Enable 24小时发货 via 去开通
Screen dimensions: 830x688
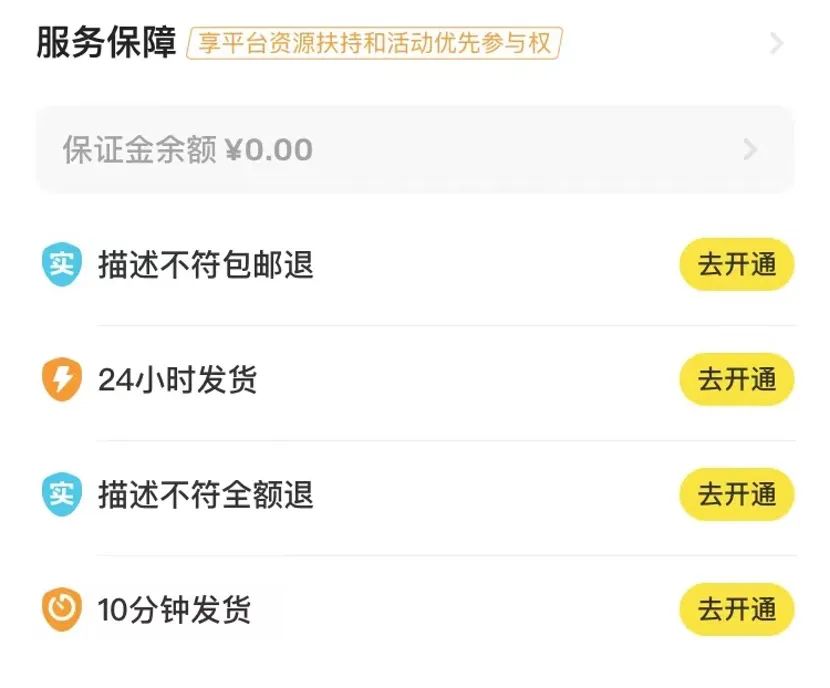pos(737,380)
